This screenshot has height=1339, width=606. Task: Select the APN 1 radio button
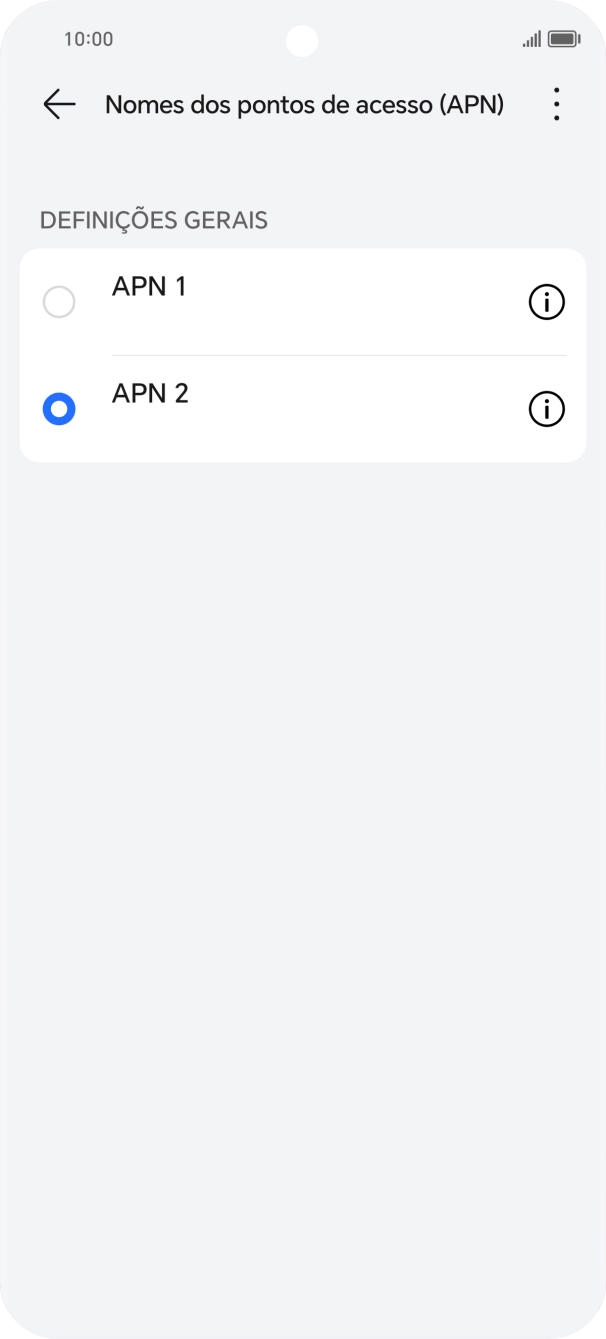59,302
